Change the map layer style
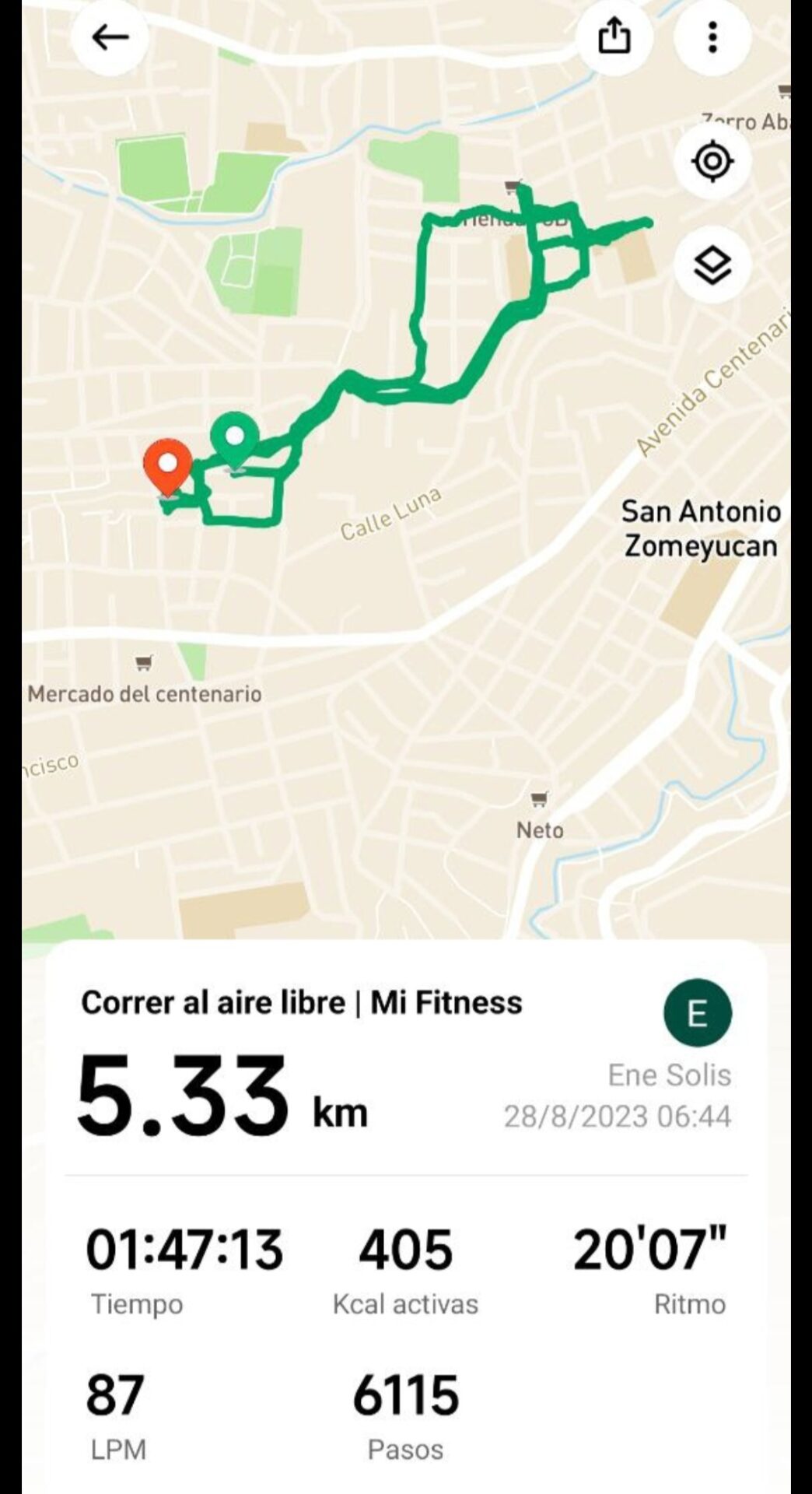 [x=712, y=265]
